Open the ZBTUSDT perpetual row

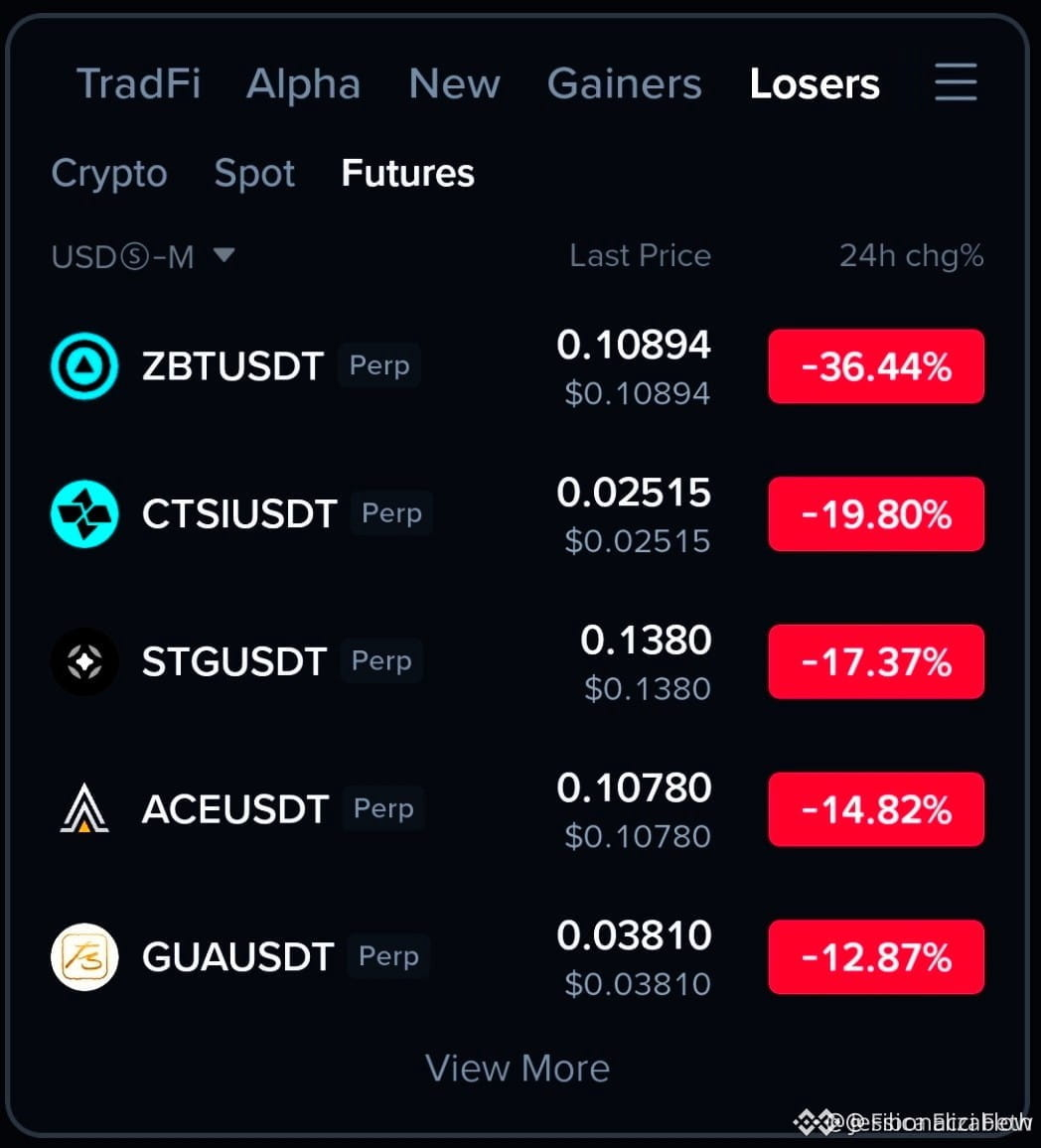pos(518,366)
